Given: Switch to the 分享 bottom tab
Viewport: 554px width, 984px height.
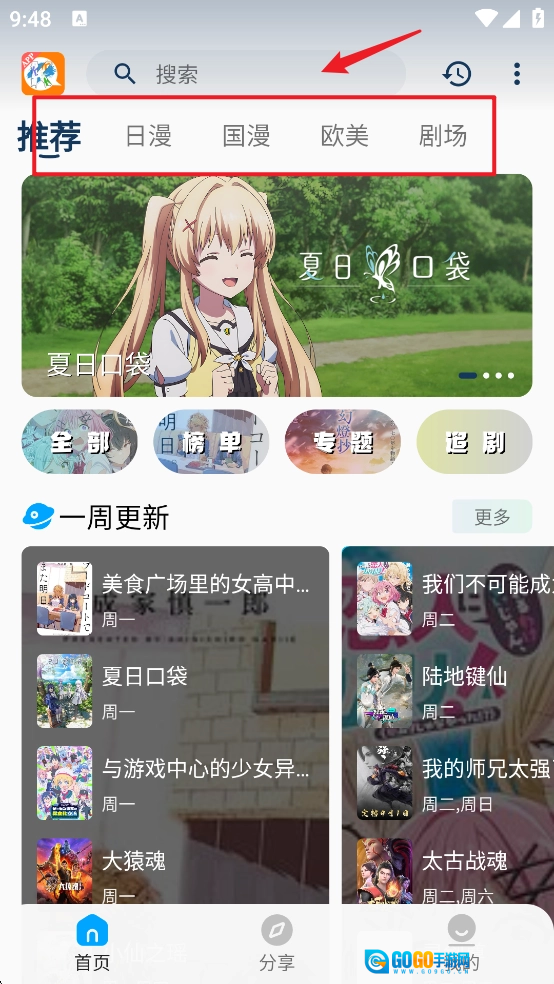Looking at the screenshot, I should [277, 943].
